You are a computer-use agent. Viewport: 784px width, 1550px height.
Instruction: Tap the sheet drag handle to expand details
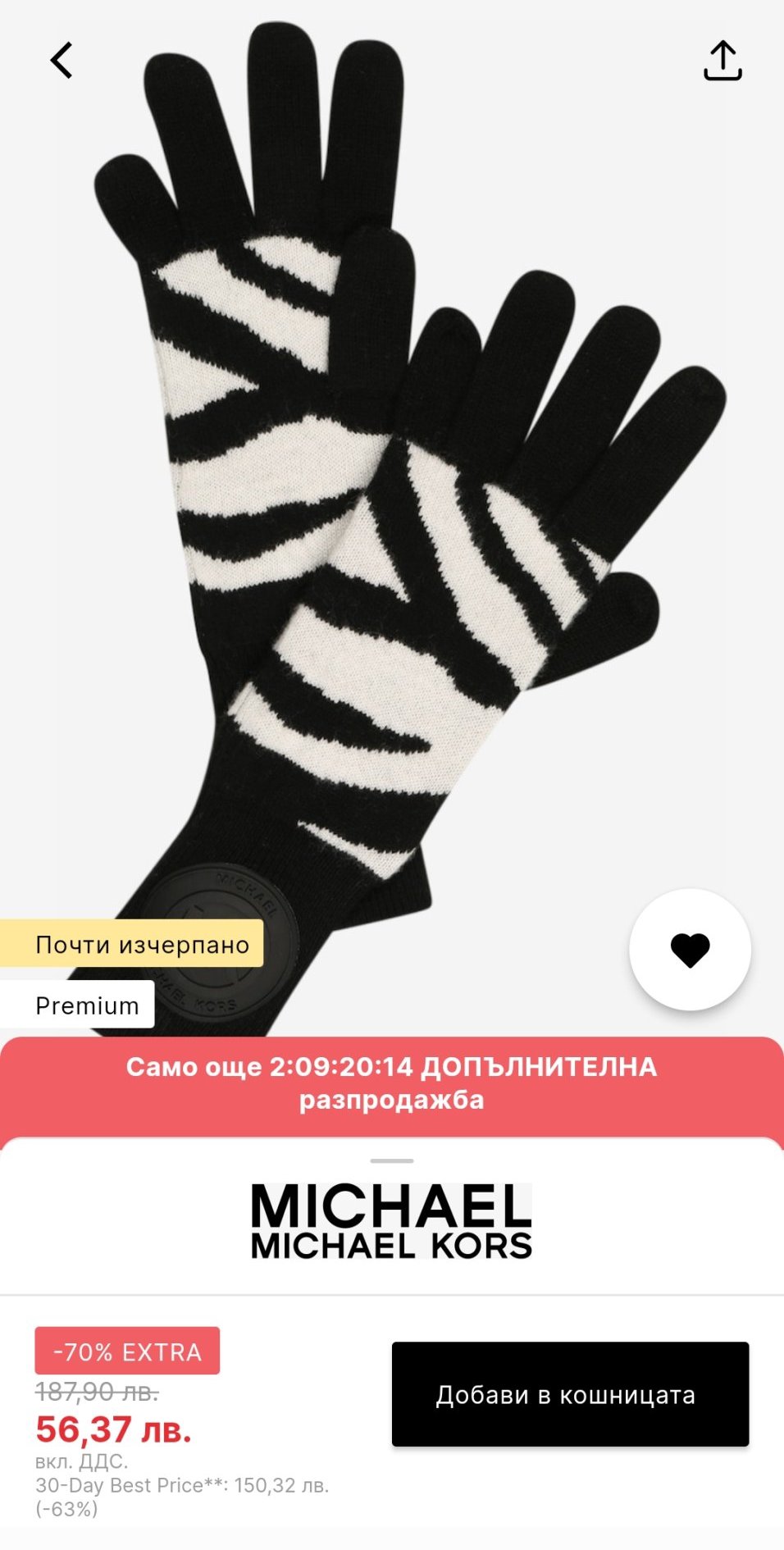pos(392,1161)
